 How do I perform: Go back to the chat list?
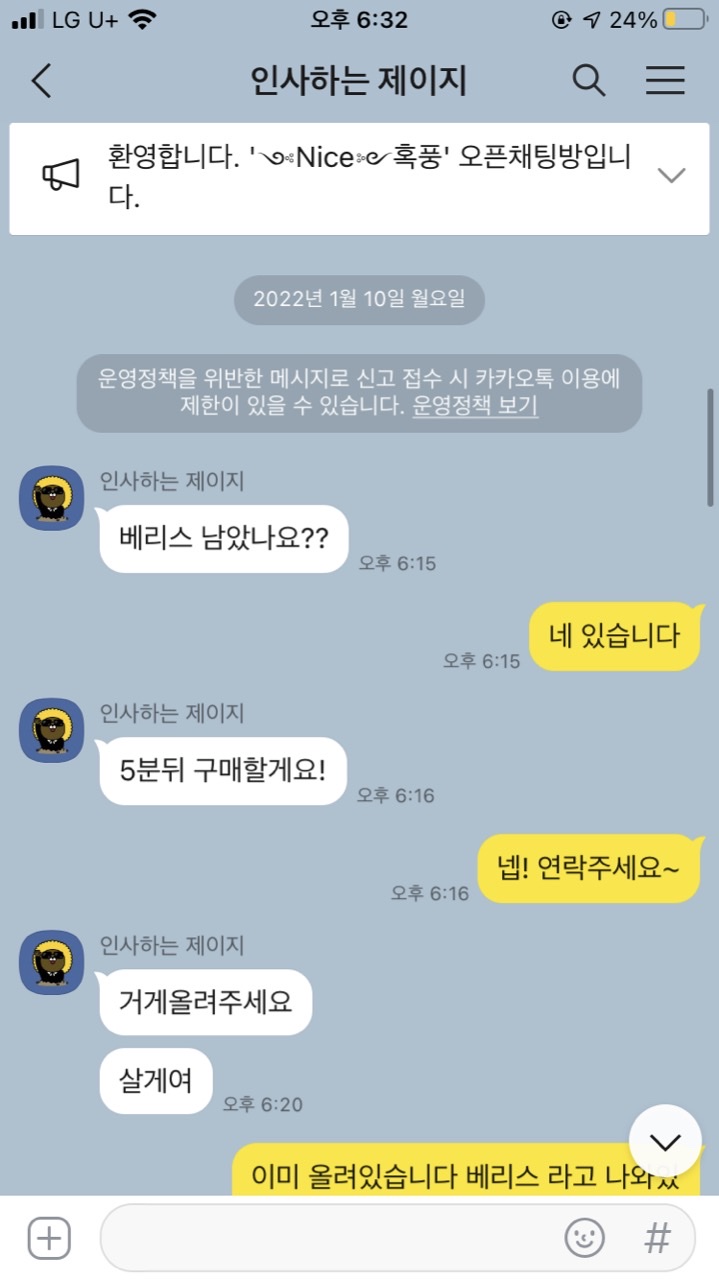[41, 81]
